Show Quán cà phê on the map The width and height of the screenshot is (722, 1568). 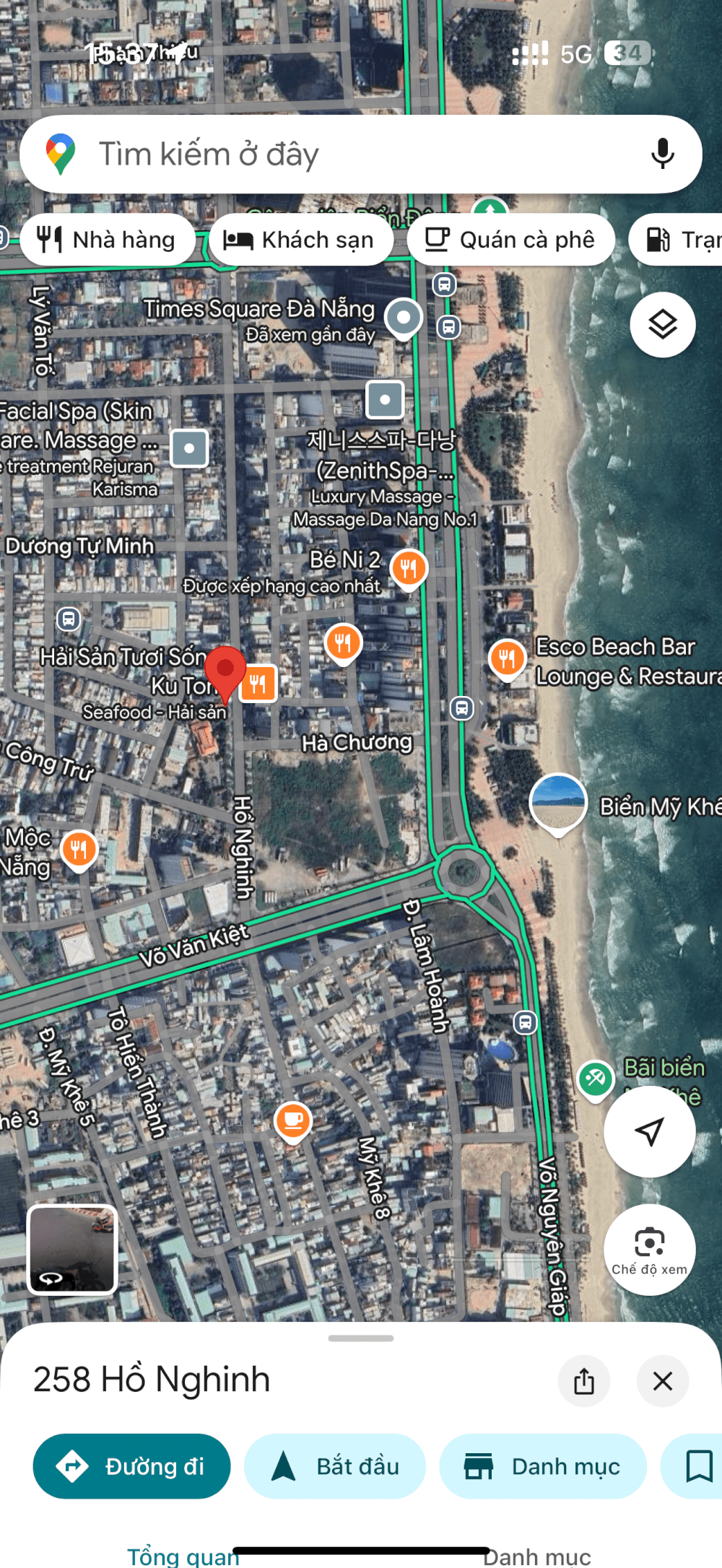click(x=510, y=240)
